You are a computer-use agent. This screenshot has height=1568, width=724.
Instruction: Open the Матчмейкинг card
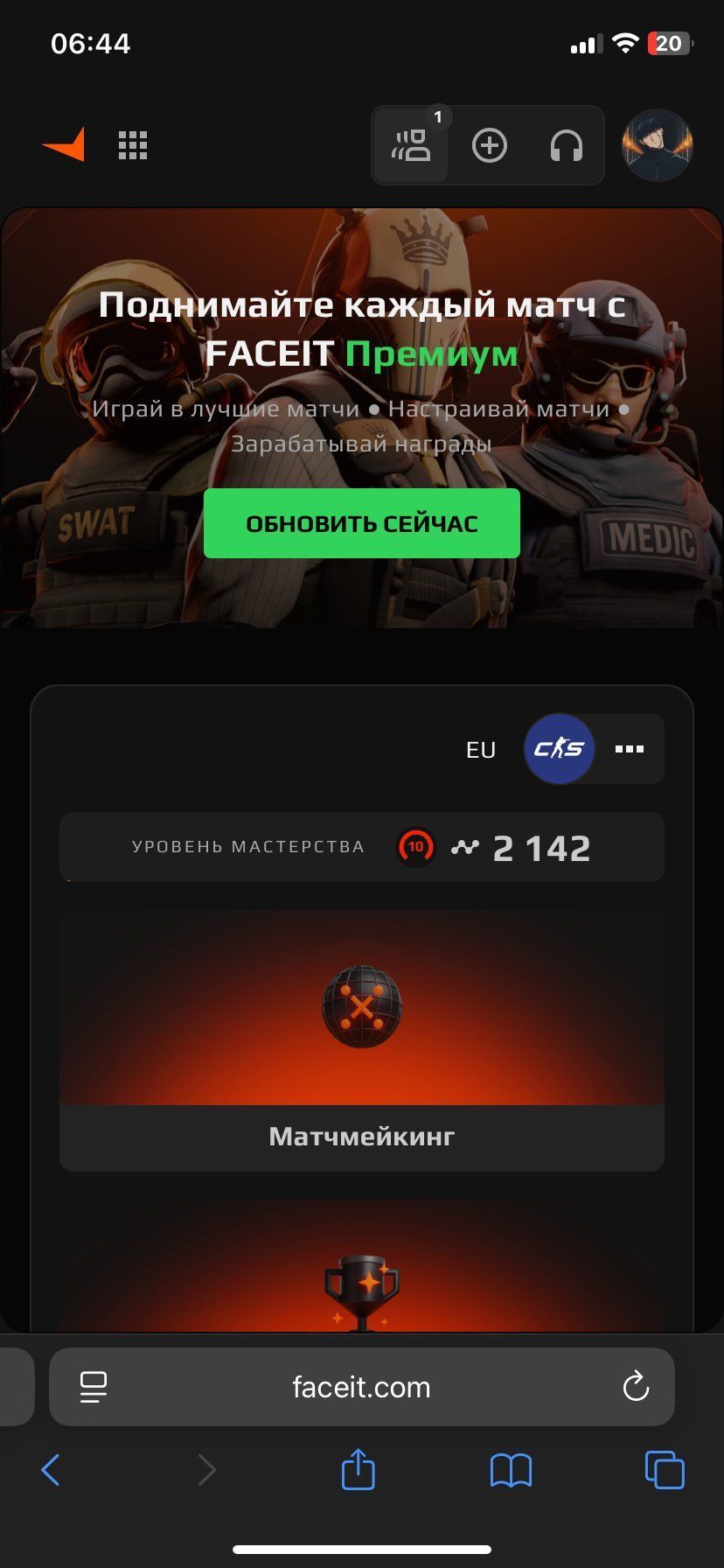[x=361, y=1041]
